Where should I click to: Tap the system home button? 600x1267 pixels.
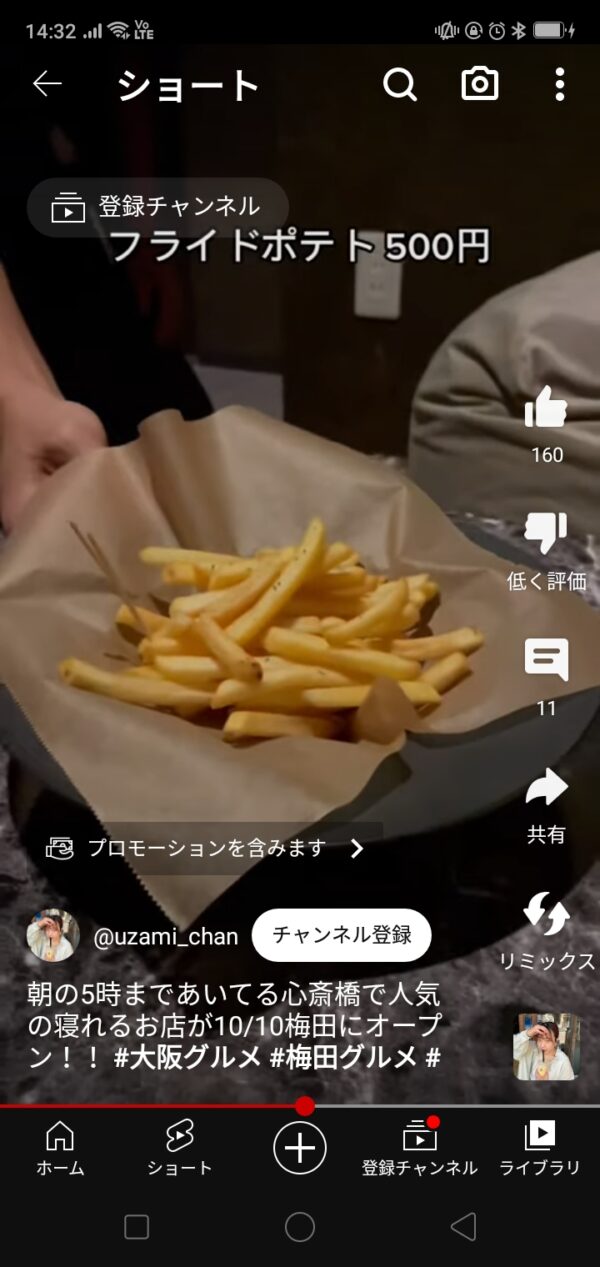pos(299,1227)
